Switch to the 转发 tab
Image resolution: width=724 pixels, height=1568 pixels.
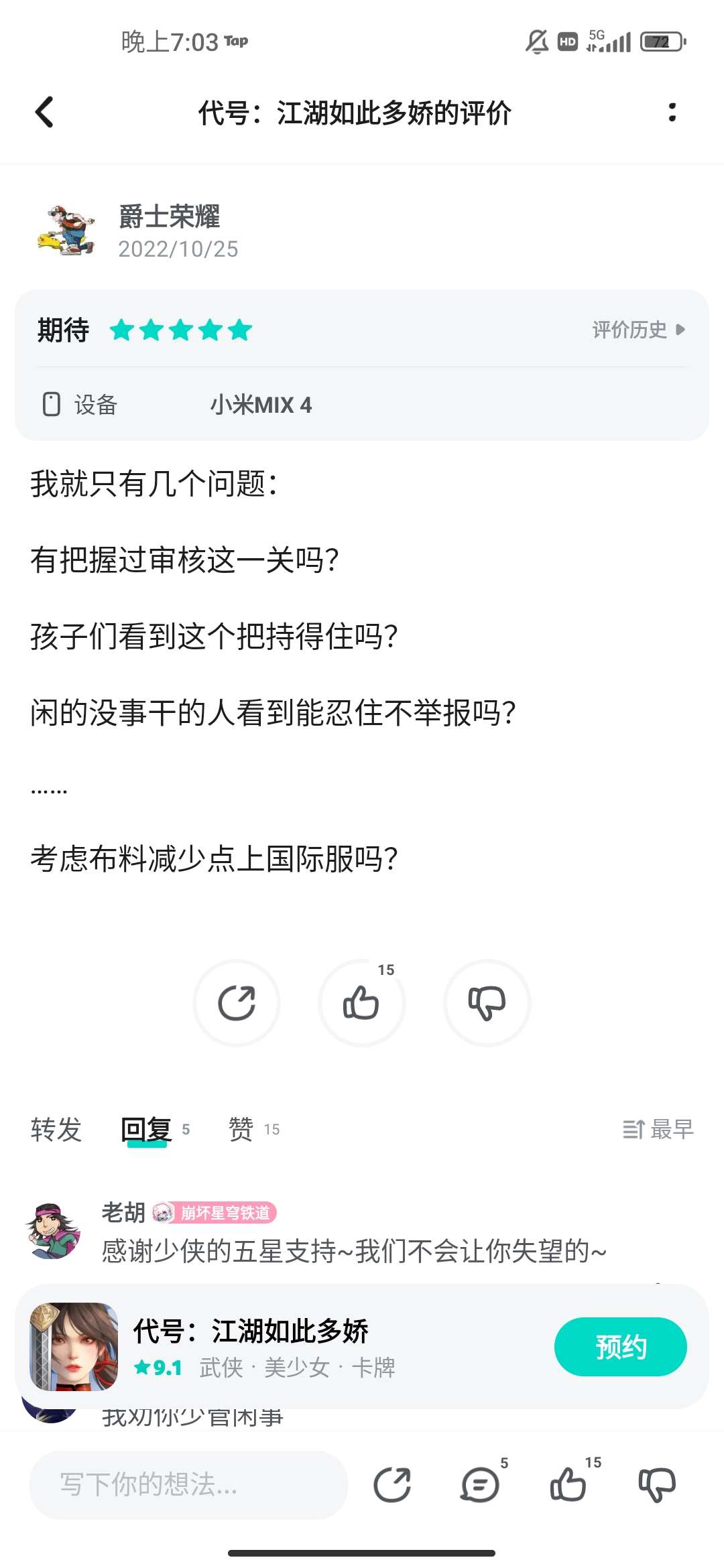pos(56,1130)
